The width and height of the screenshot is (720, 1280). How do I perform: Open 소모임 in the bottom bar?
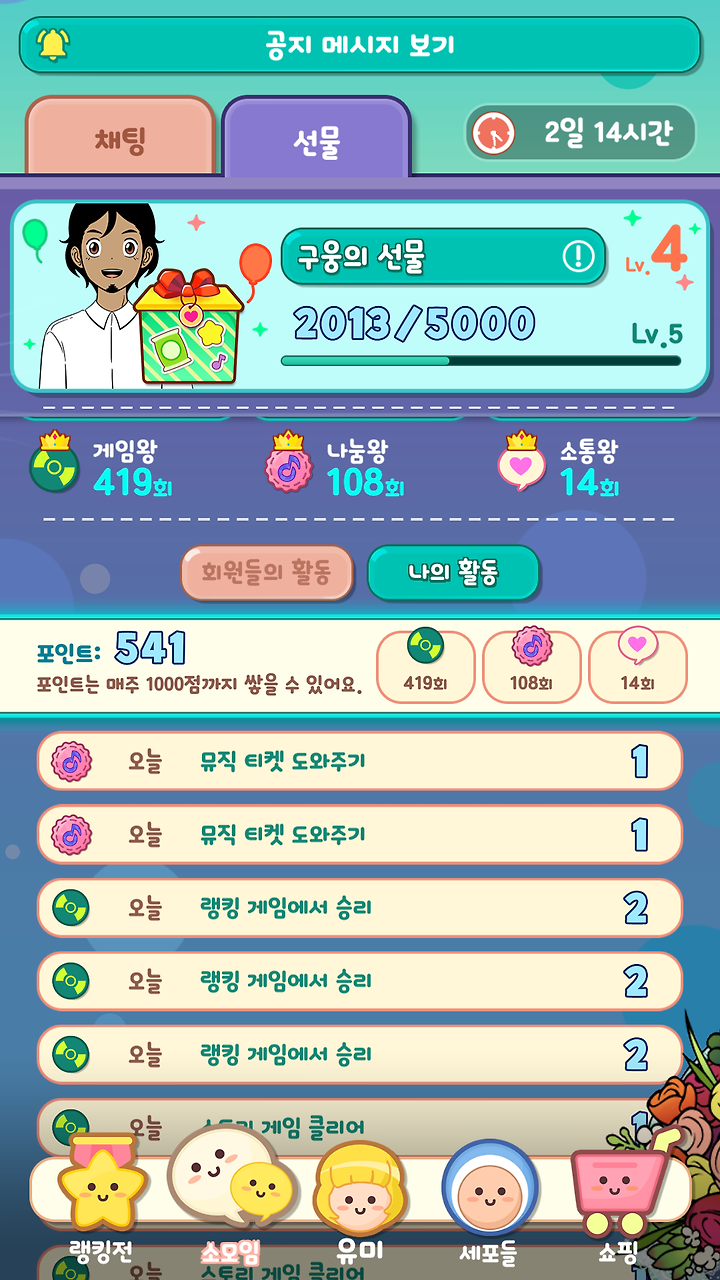click(x=230, y=1195)
